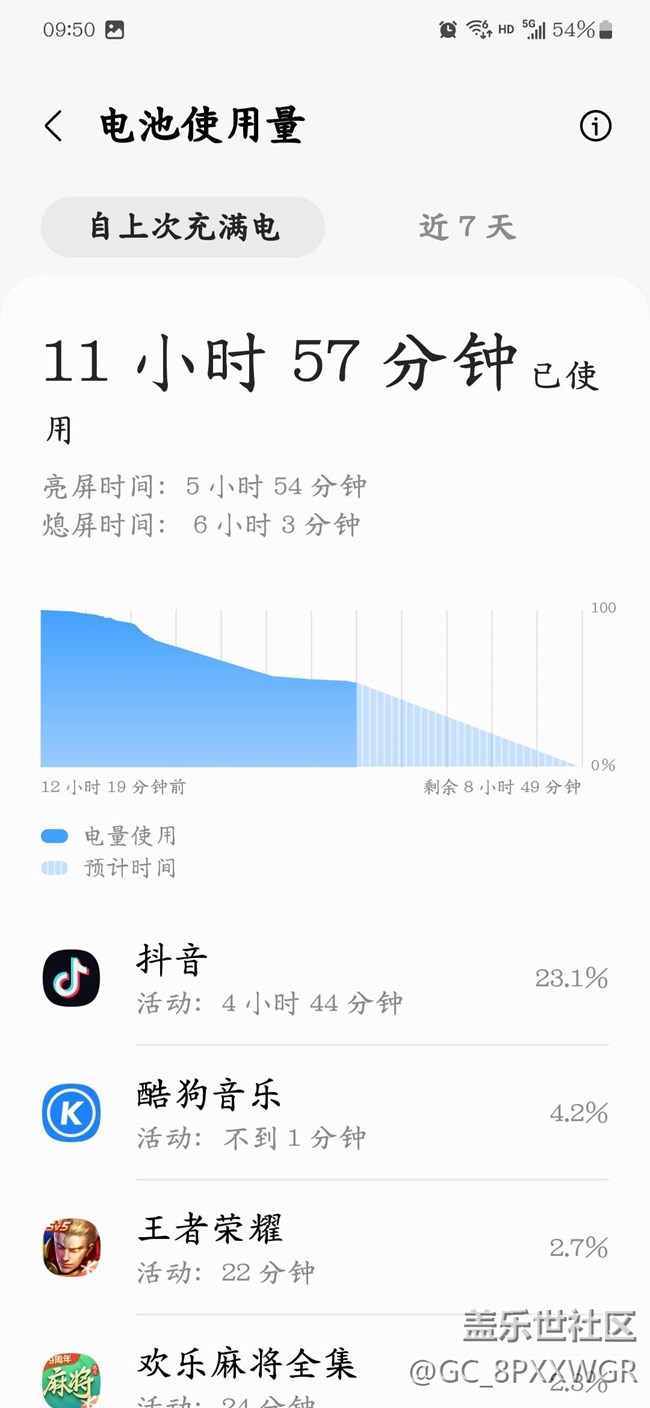View 王者荣耀 battery usage details

325,1247
